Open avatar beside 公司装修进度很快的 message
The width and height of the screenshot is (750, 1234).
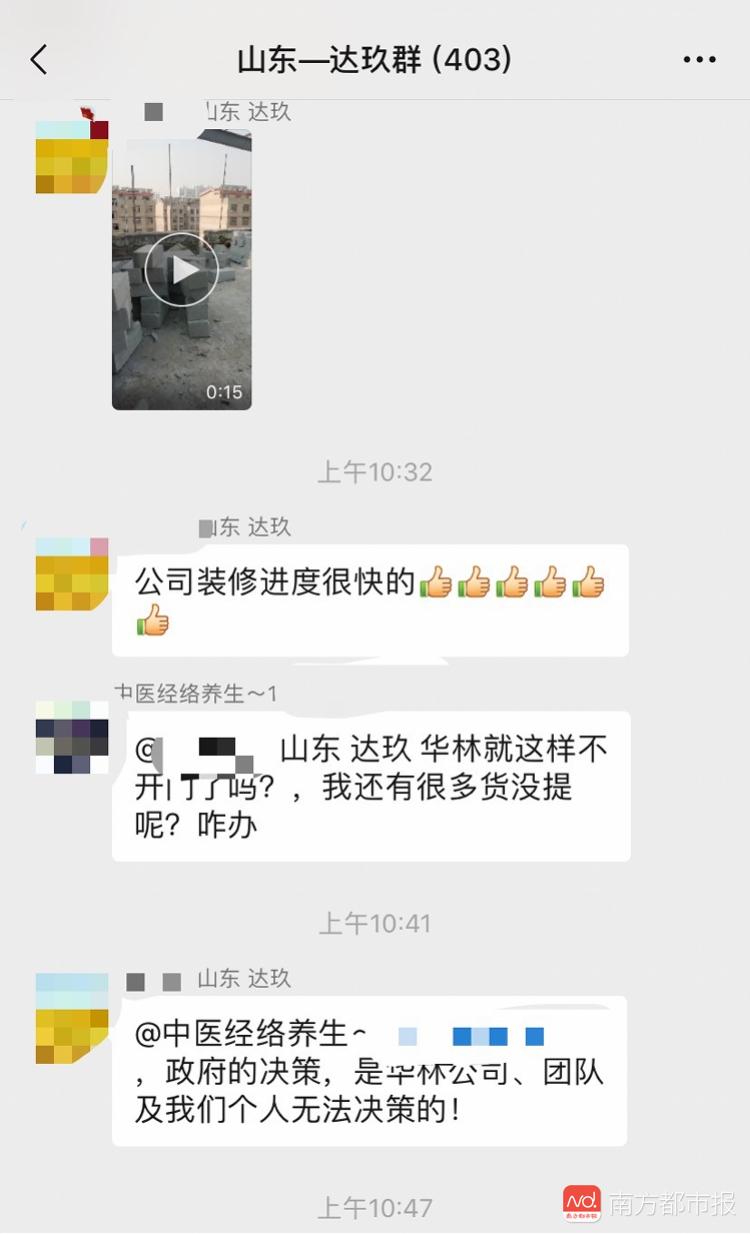[72, 574]
